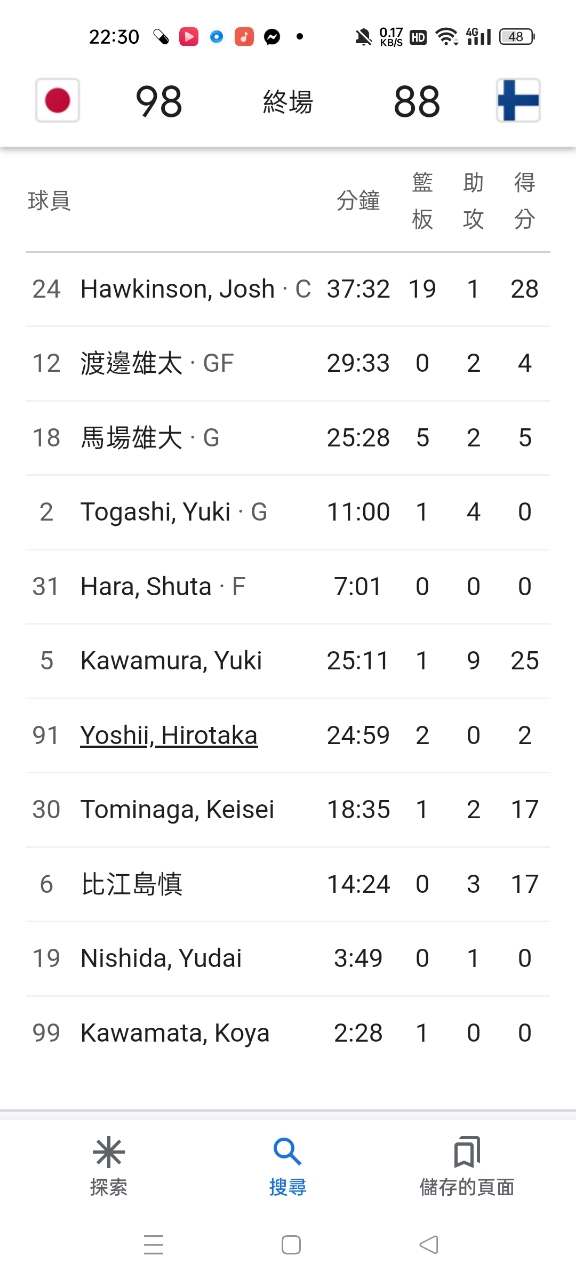Tap the system home button

291,1244
